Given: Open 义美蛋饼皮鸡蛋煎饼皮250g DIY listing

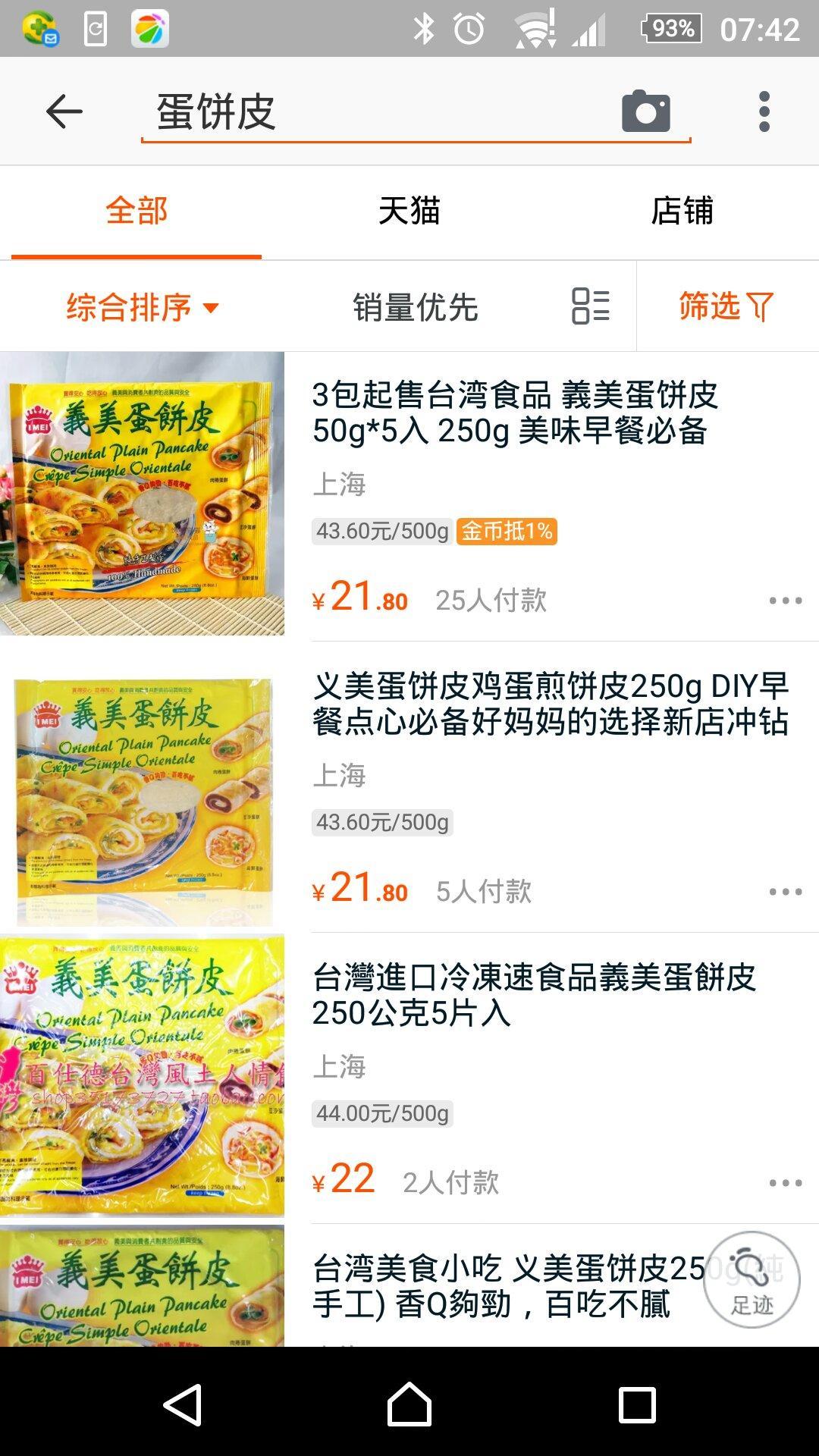Looking at the screenshot, I should coord(550,704).
